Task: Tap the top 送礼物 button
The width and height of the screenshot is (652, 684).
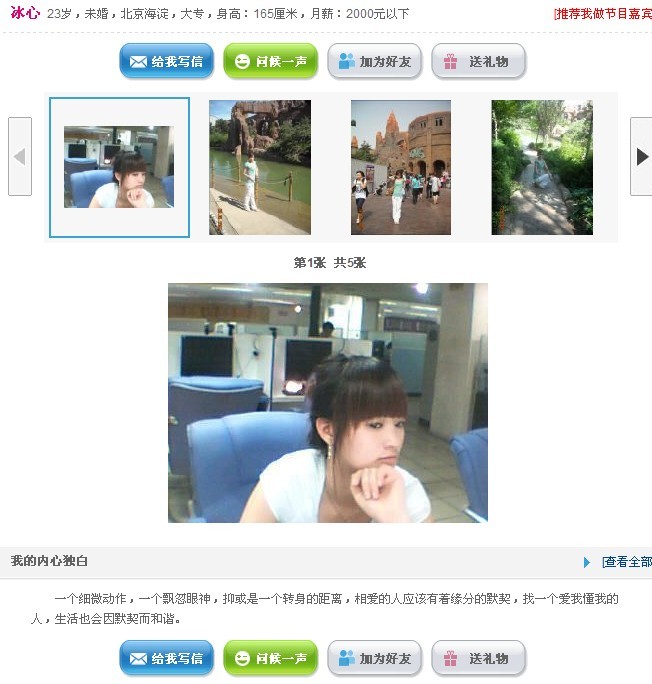Action: click(x=478, y=61)
